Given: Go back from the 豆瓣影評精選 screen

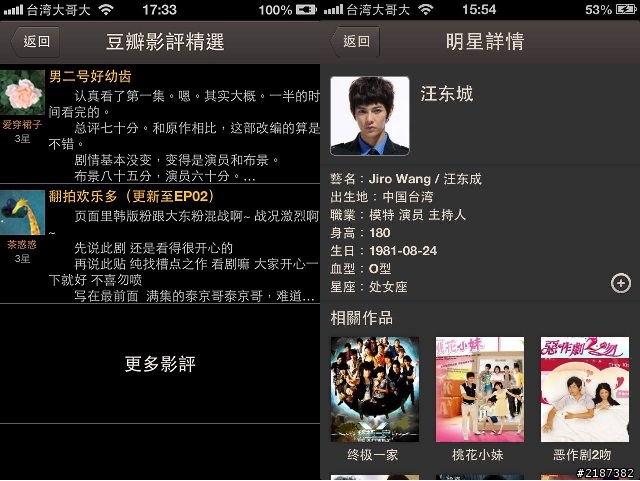Looking at the screenshot, I should (x=31, y=43).
